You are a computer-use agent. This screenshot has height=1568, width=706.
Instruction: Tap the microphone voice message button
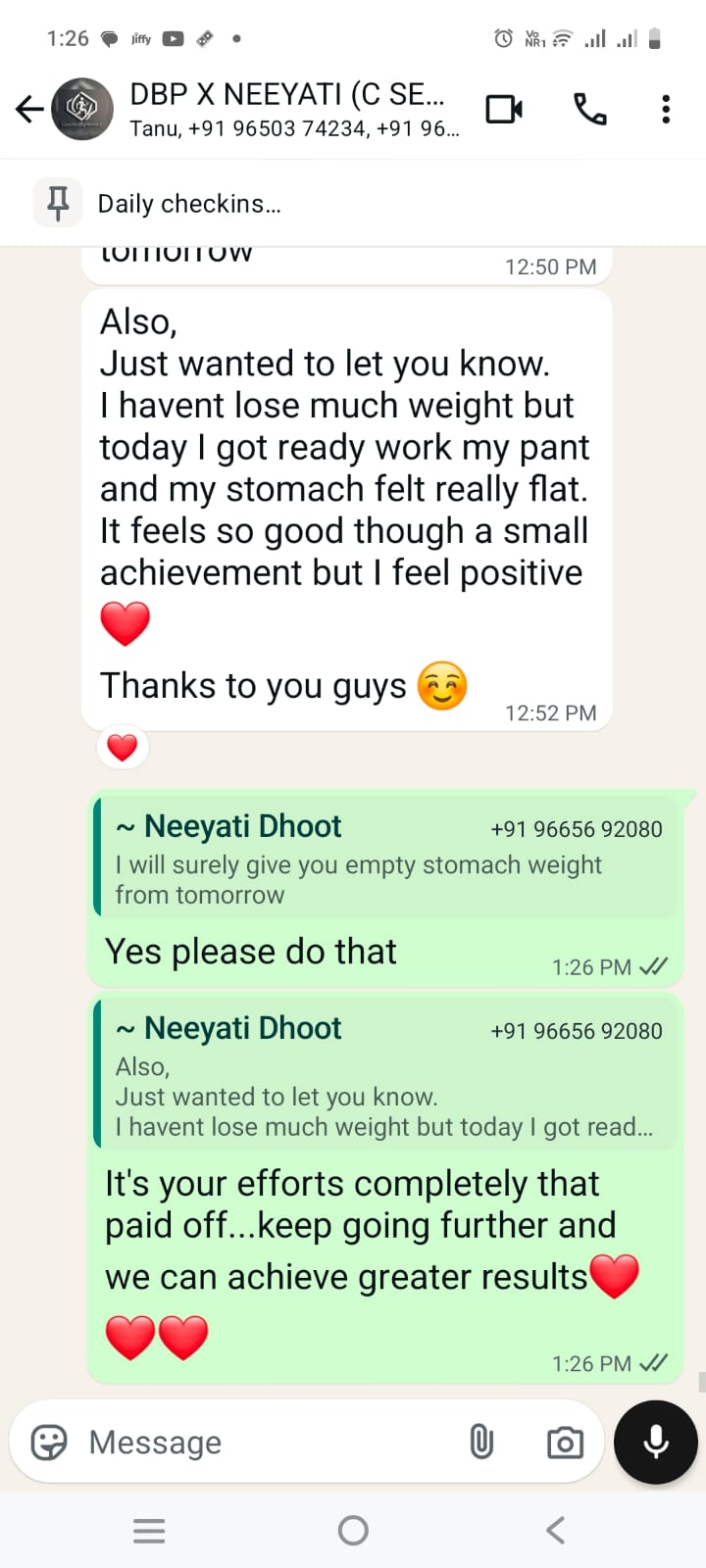[655, 1442]
